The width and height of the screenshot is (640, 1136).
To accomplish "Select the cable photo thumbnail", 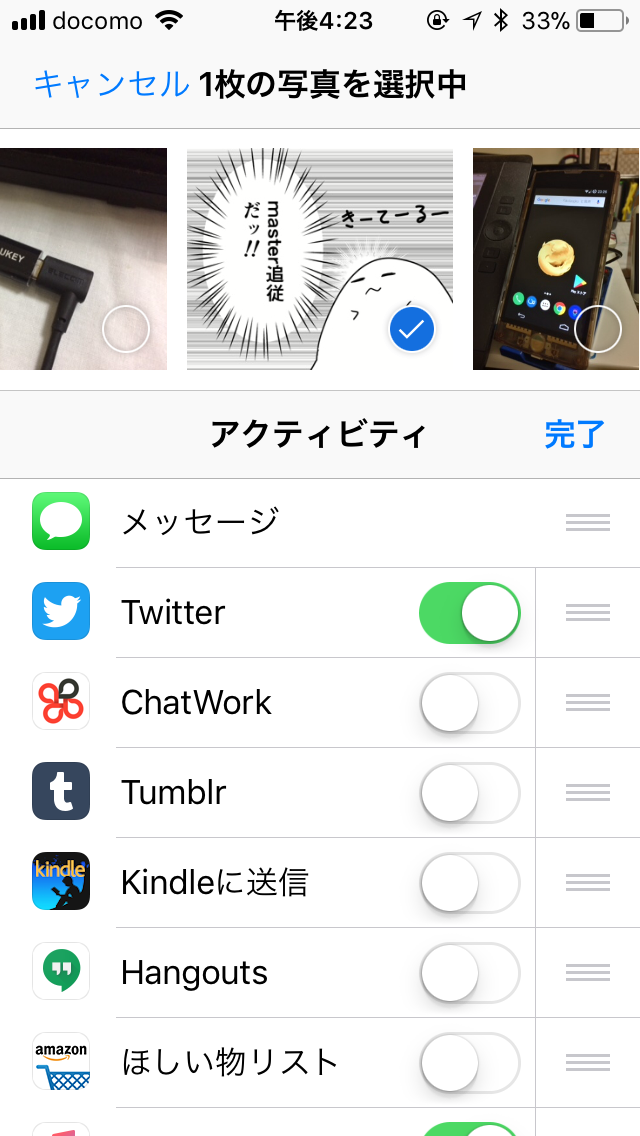I will [x=83, y=259].
